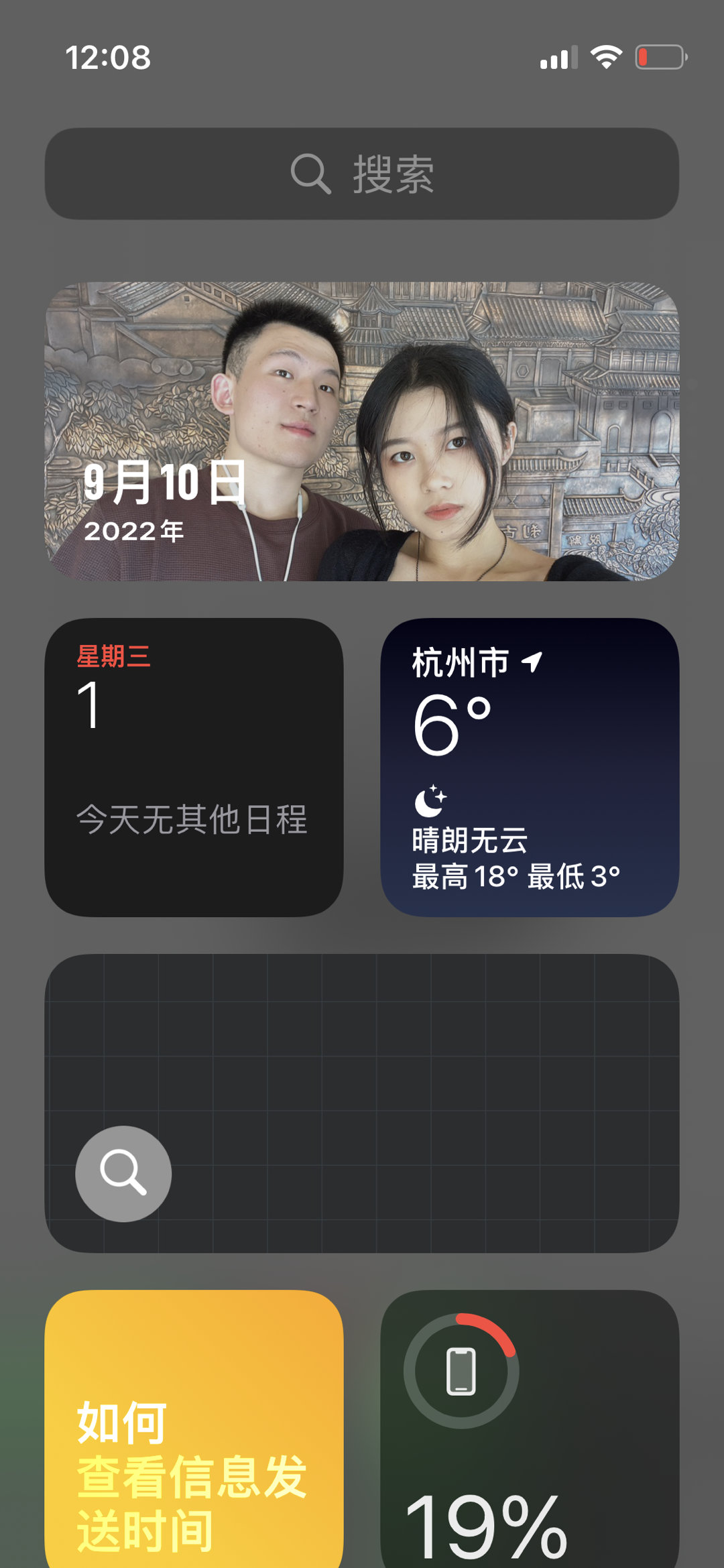
Task: Open the tips widget 如何查看信息发送时间
Action: [x=194, y=1428]
